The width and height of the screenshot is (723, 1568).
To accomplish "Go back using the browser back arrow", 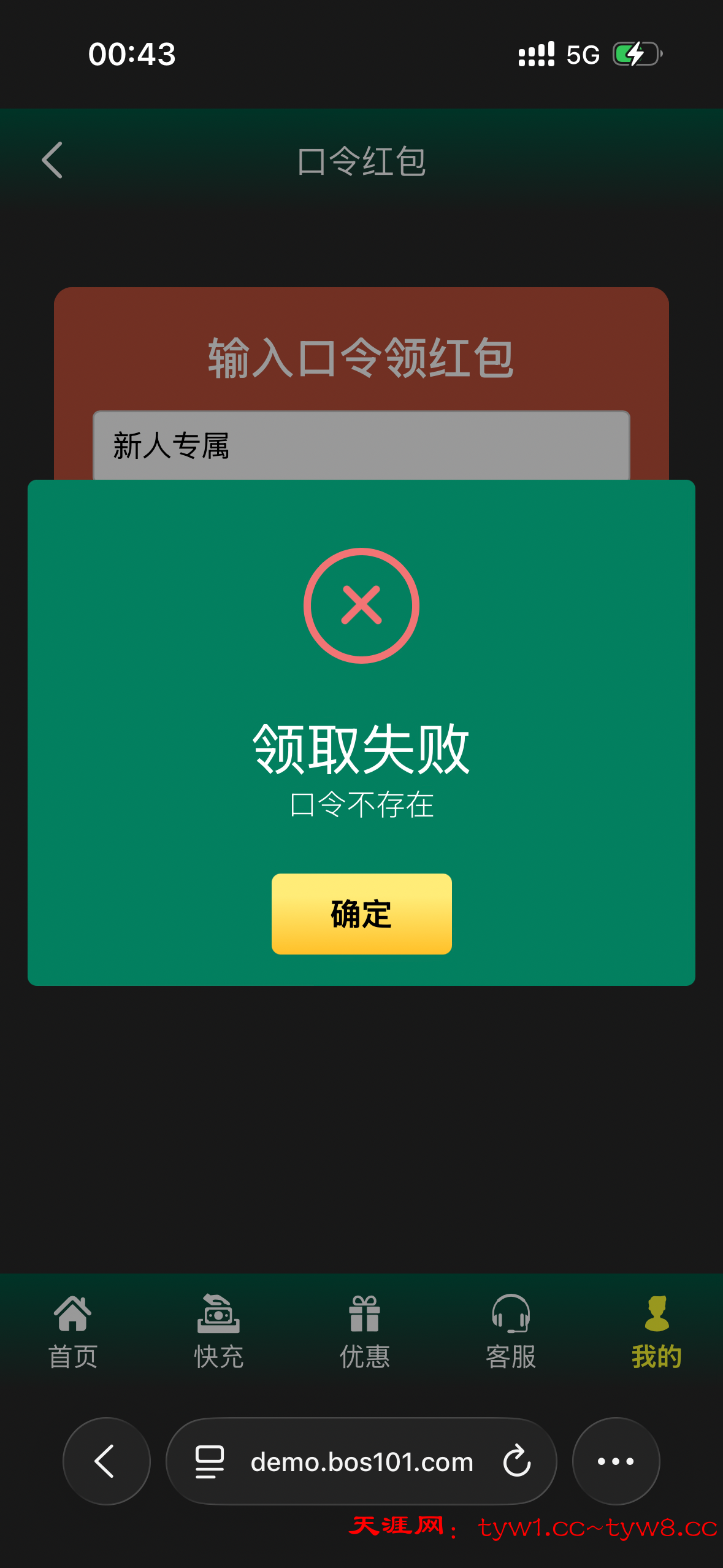I will point(106,1462).
